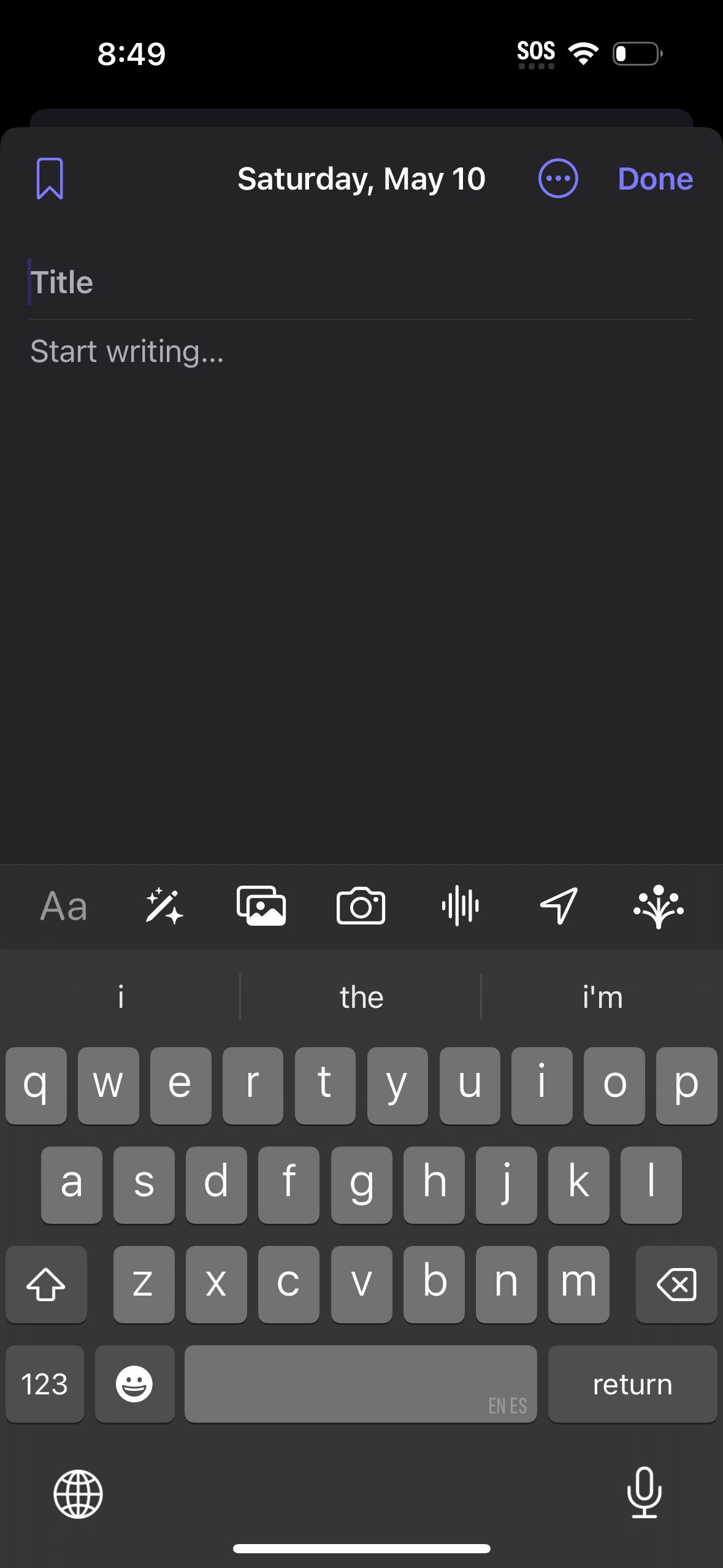This screenshot has width=723, height=1568.
Task: Open the photo library picker
Action: 261,907
